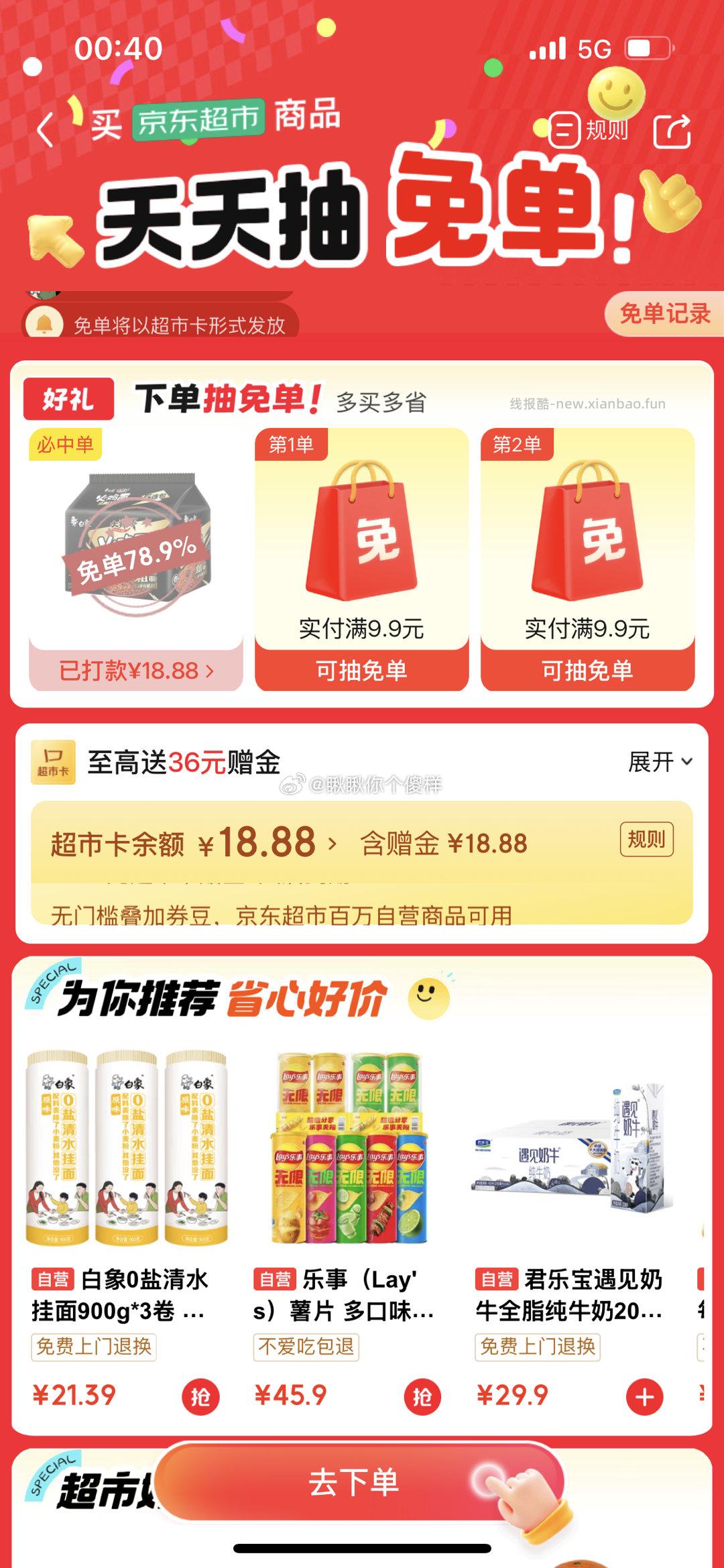
Task: Tap the notification bell beside the announcement
Action: (44, 323)
